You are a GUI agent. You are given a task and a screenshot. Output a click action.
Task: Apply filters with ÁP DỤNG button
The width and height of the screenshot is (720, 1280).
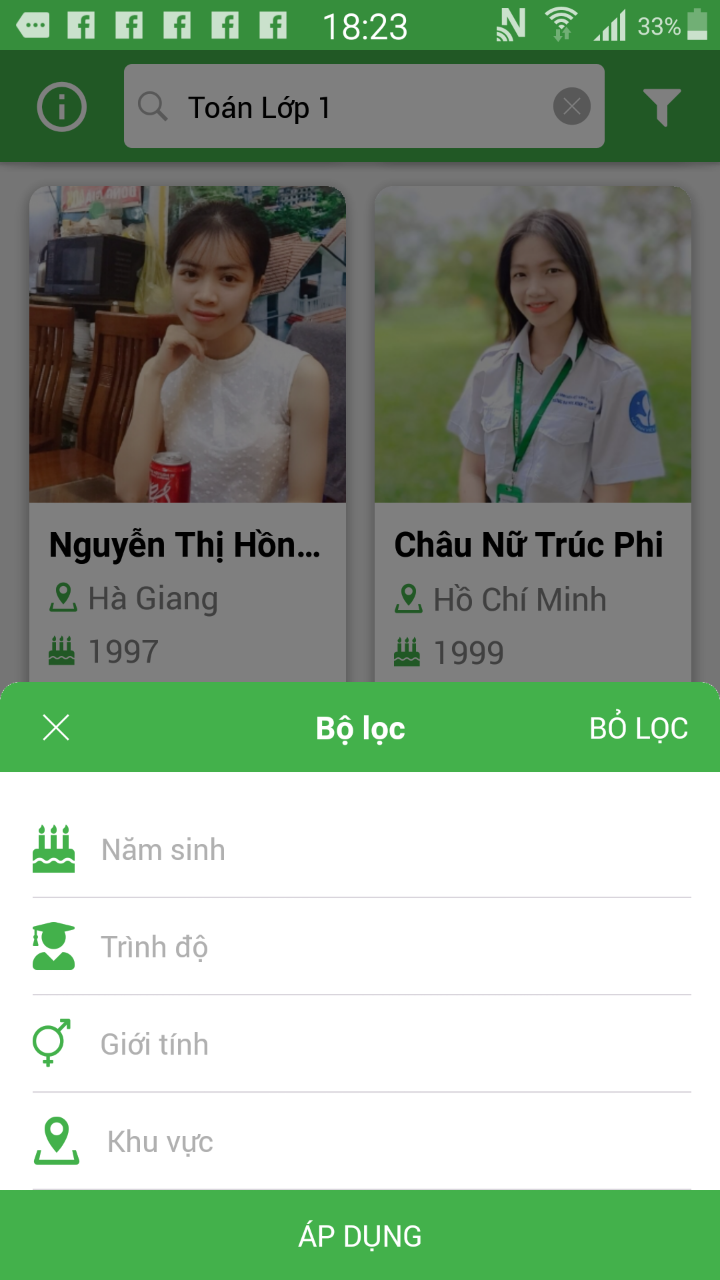coord(360,1236)
